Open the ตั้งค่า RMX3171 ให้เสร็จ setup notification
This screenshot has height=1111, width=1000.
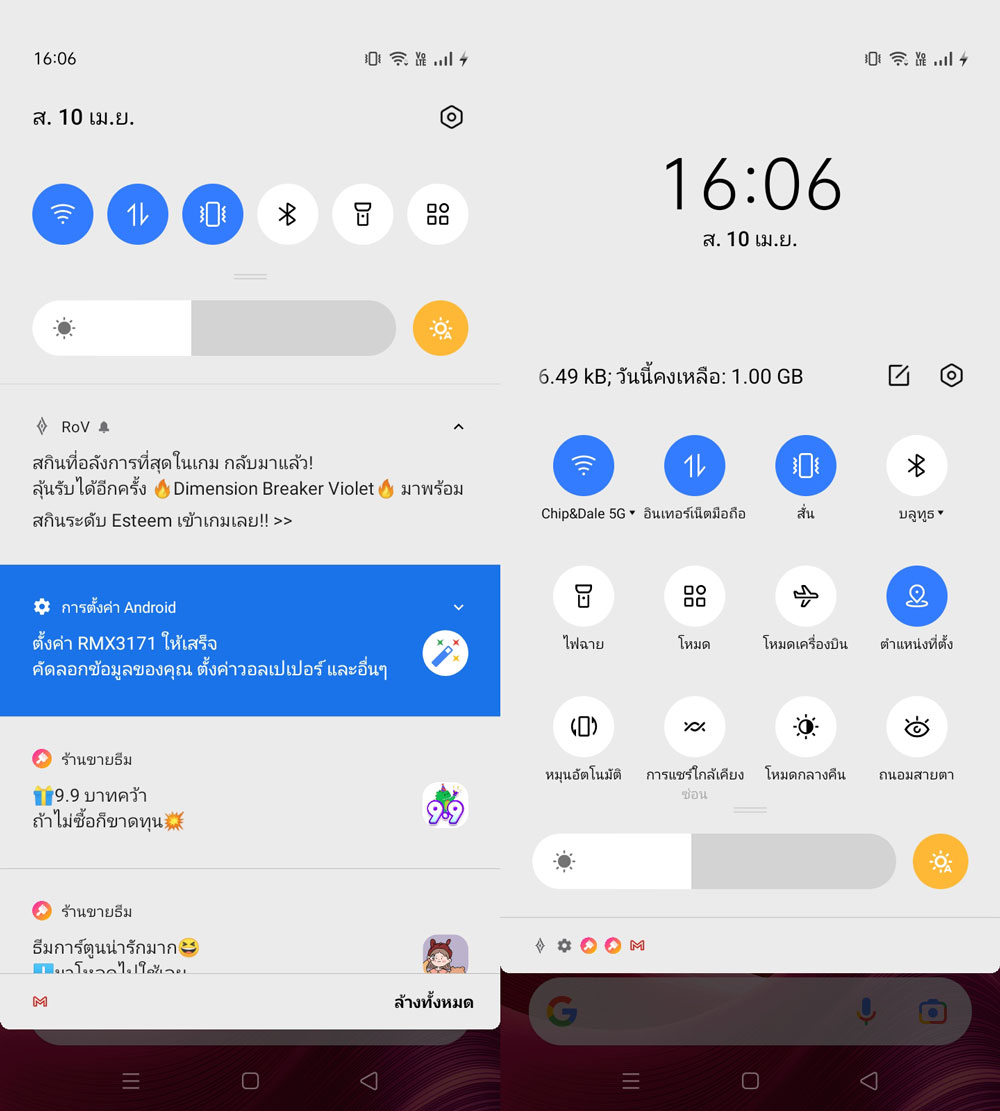tap(210, 656)
